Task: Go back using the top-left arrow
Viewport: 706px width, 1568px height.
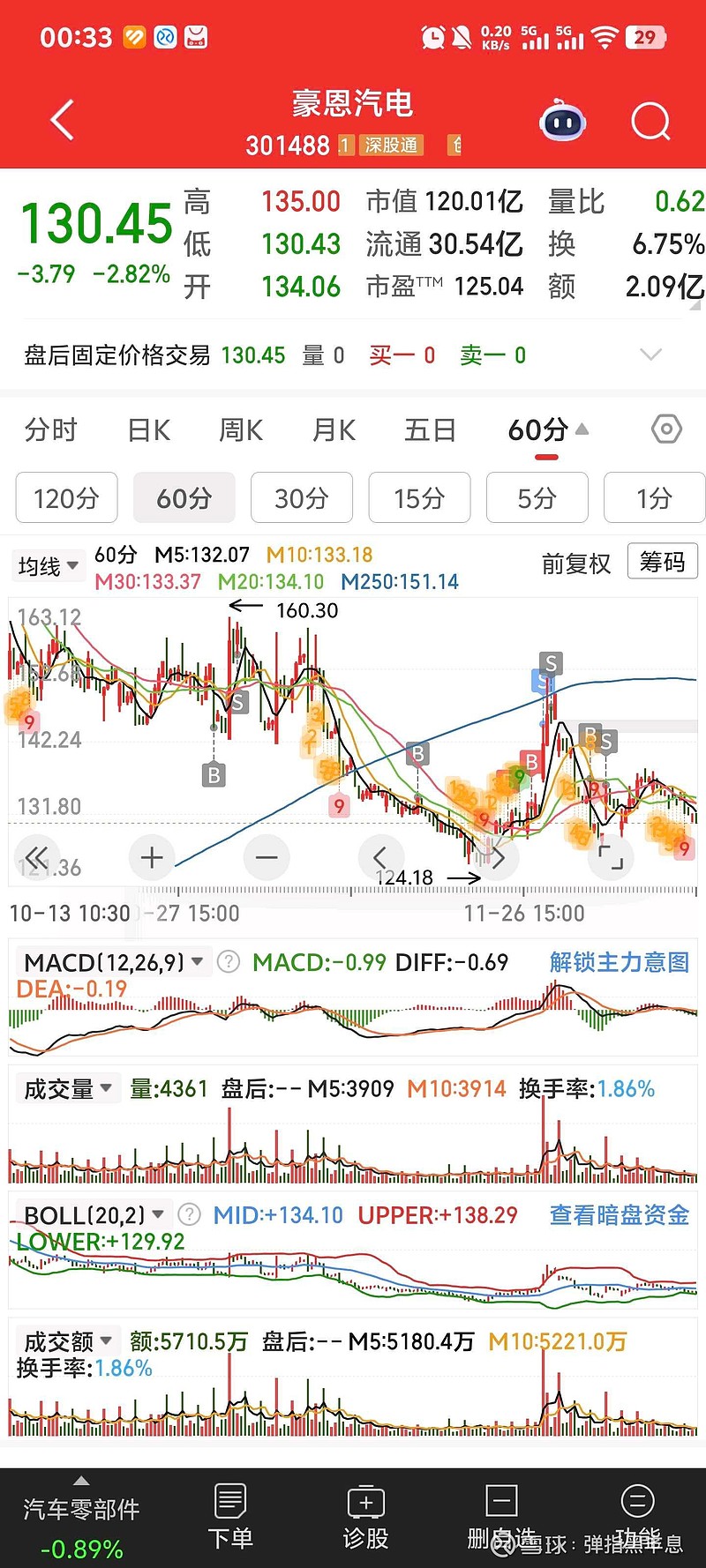Action: click(62, 121)
